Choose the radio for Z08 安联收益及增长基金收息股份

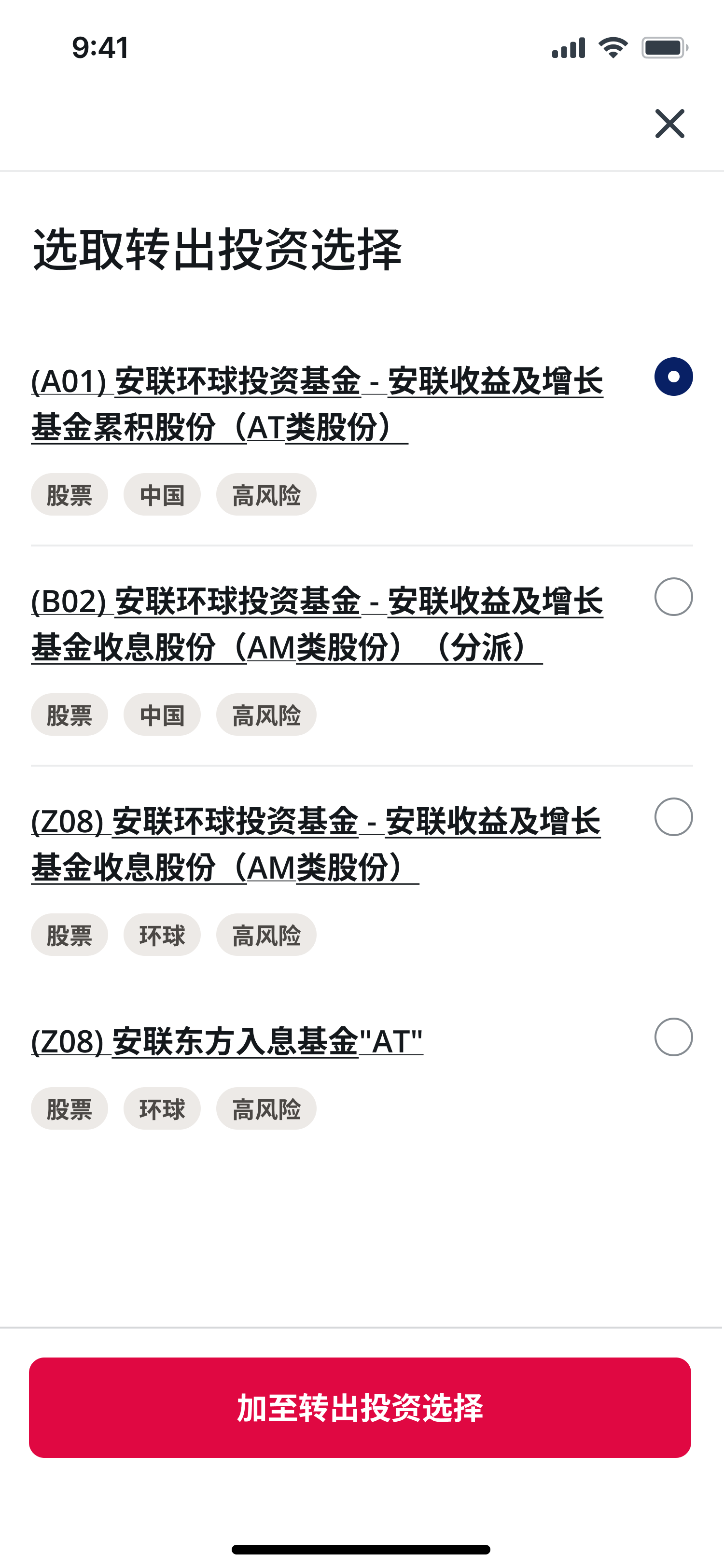pyautogui.click(x=673, y=817)
